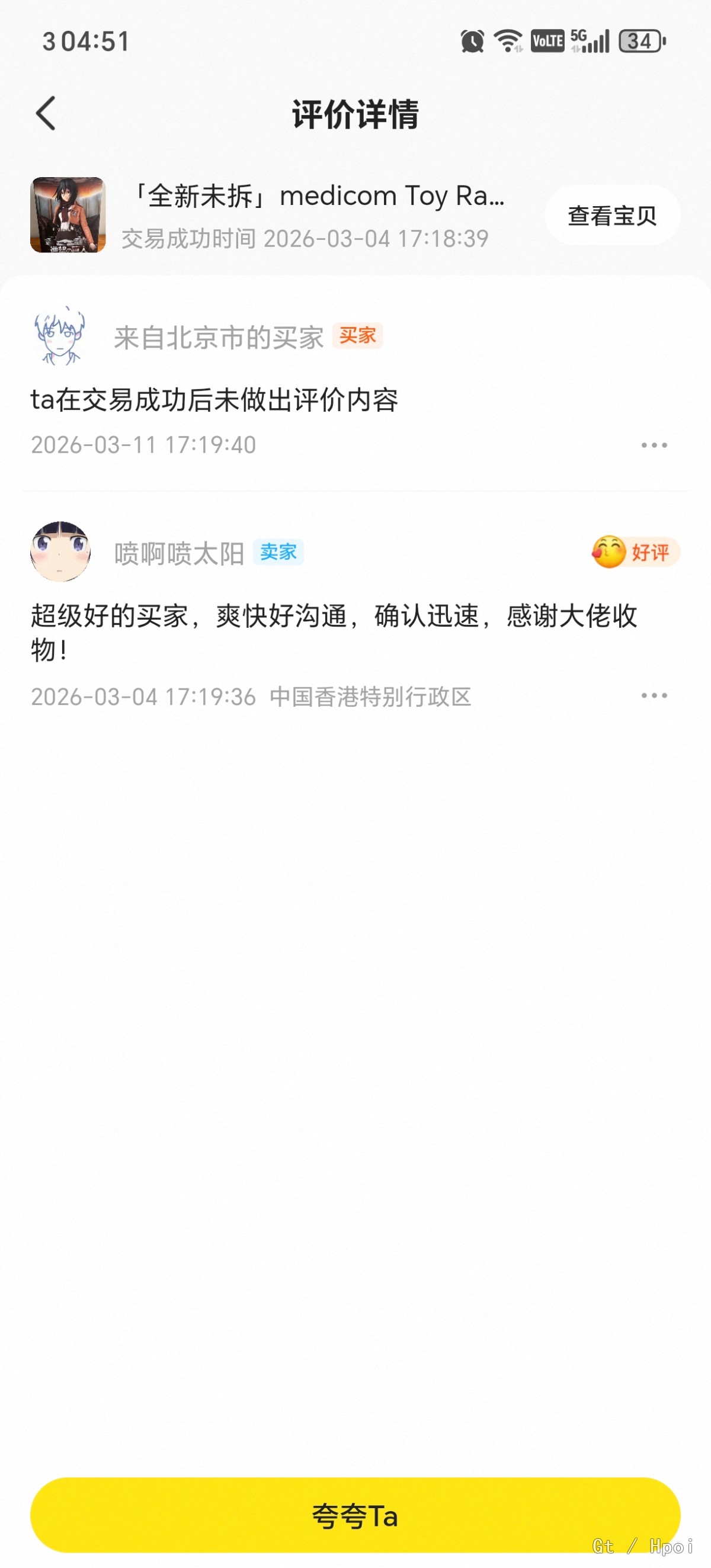Open the medicom Toy product thumbnail
This screenshot has width=711, height=1568.
(68, 215)
